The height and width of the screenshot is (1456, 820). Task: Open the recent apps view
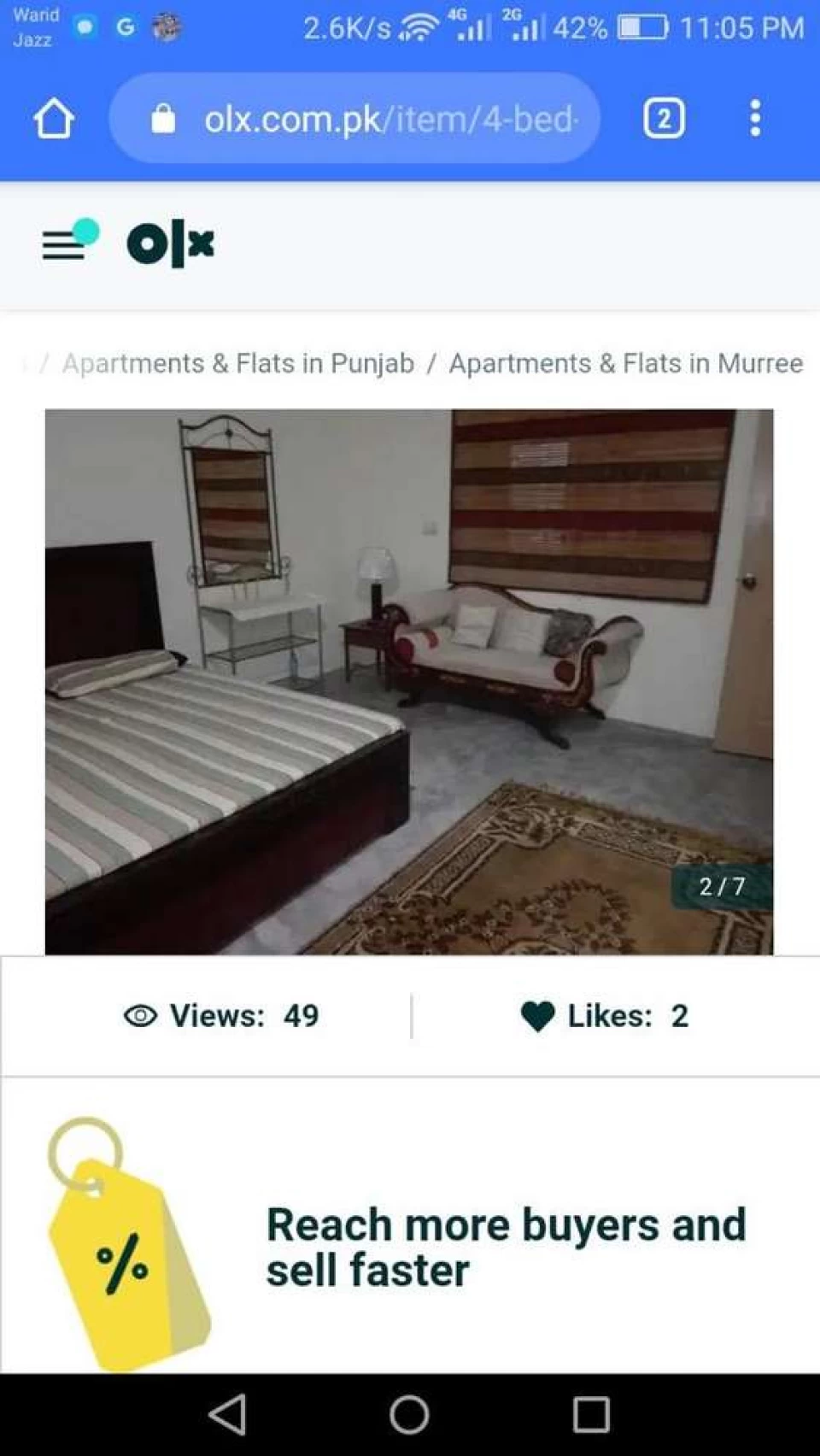click(x=591, y=1414)
